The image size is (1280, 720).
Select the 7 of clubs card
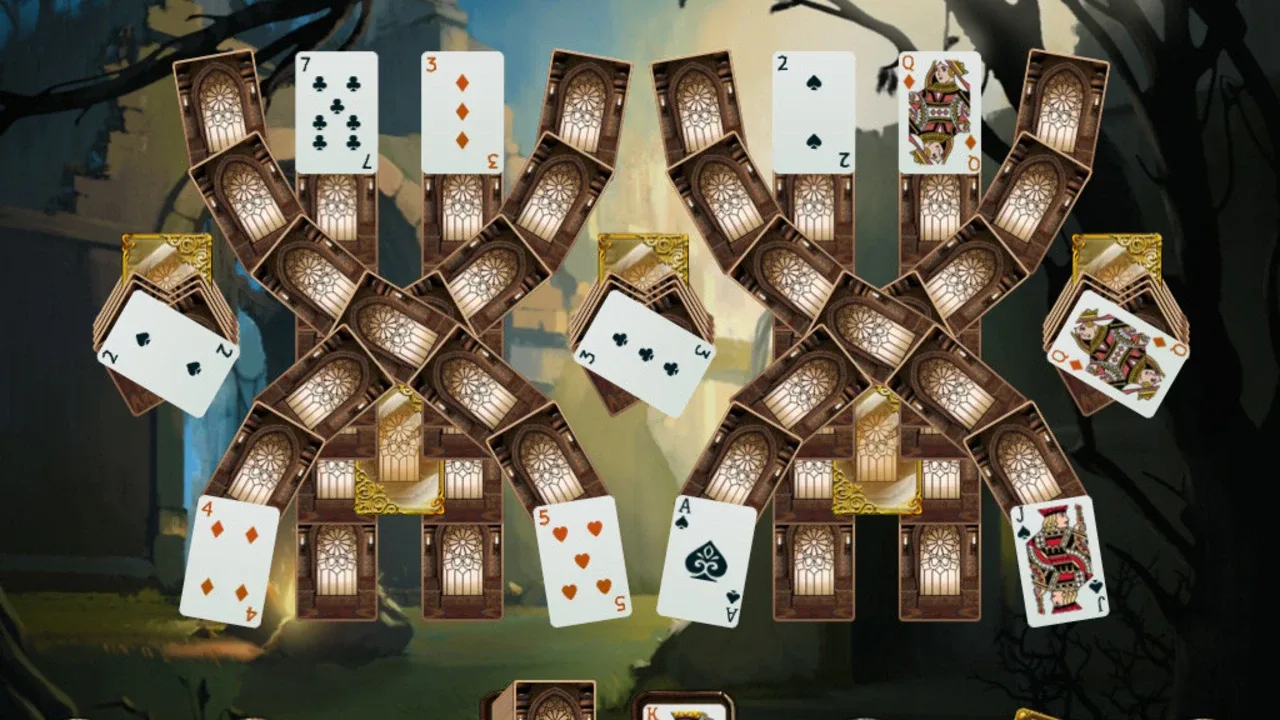(336, 112)
